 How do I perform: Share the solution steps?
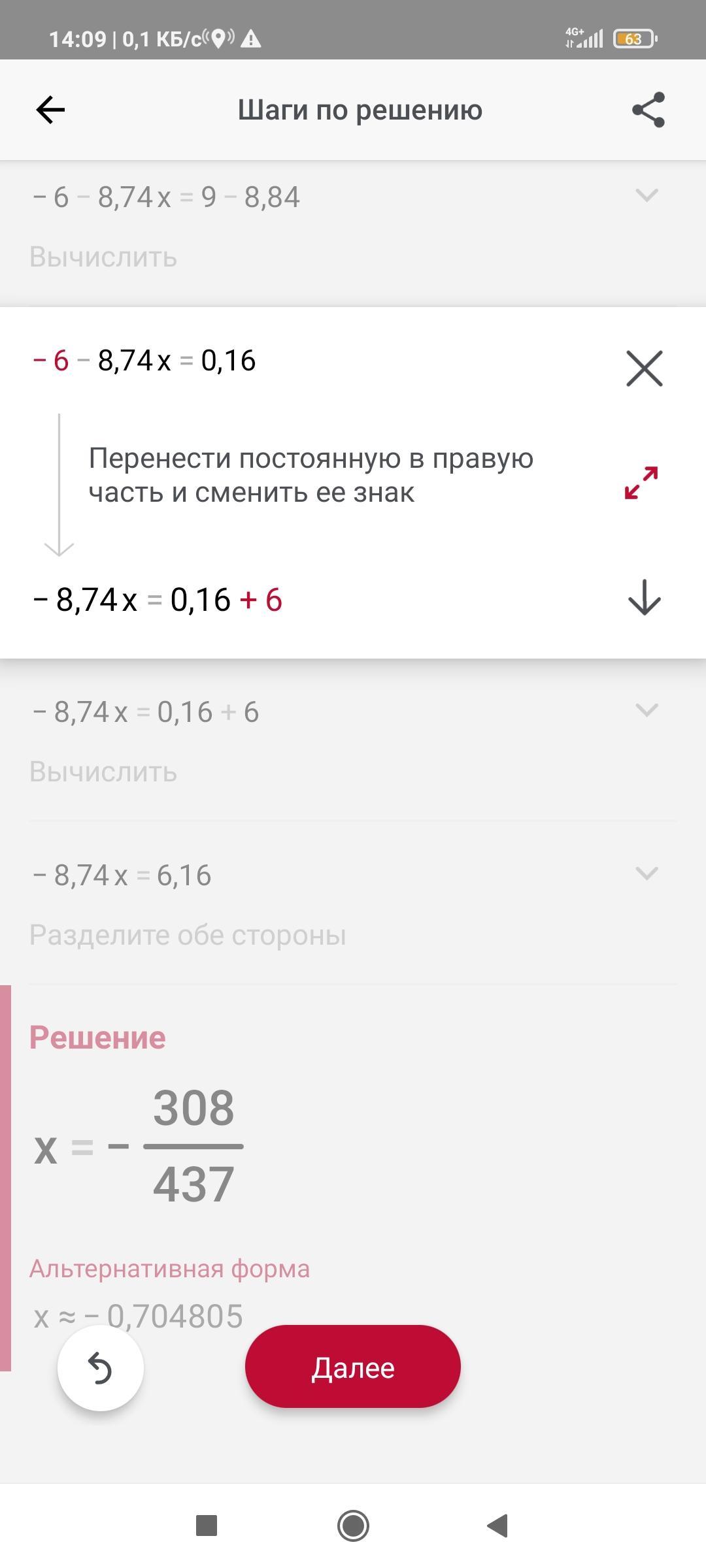click(x=648, y=110)
